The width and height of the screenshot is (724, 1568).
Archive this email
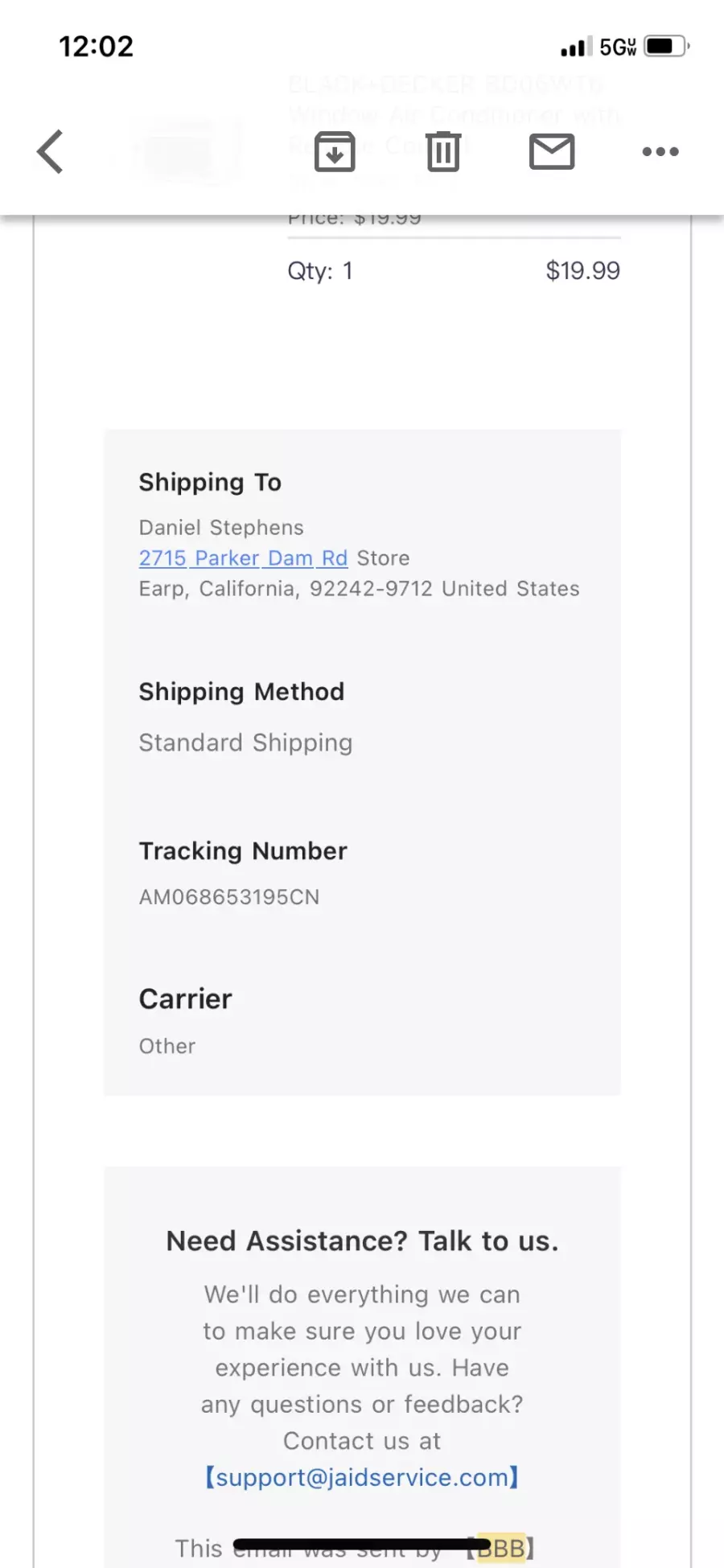[335, 151]
